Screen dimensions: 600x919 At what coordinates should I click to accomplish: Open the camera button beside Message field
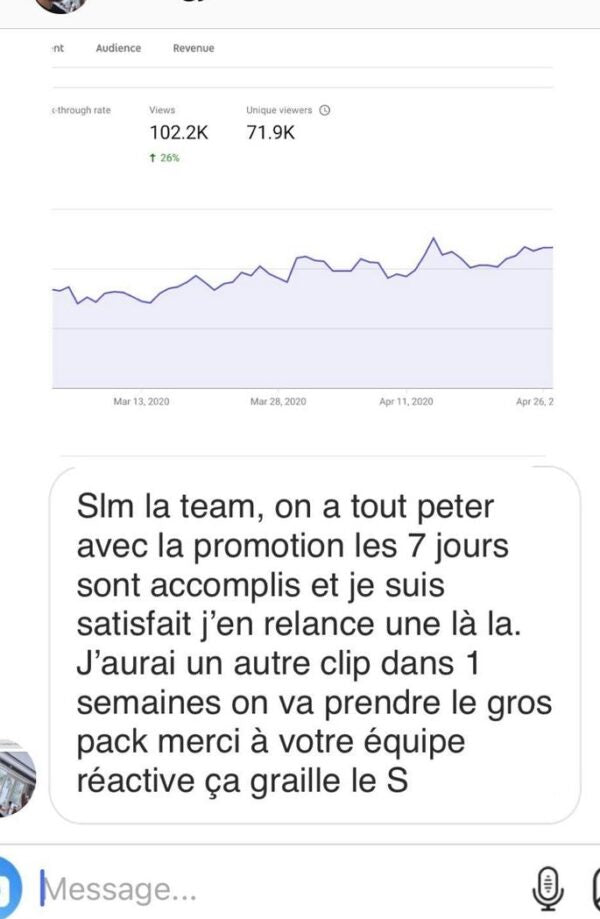click(x=8, y=887)
